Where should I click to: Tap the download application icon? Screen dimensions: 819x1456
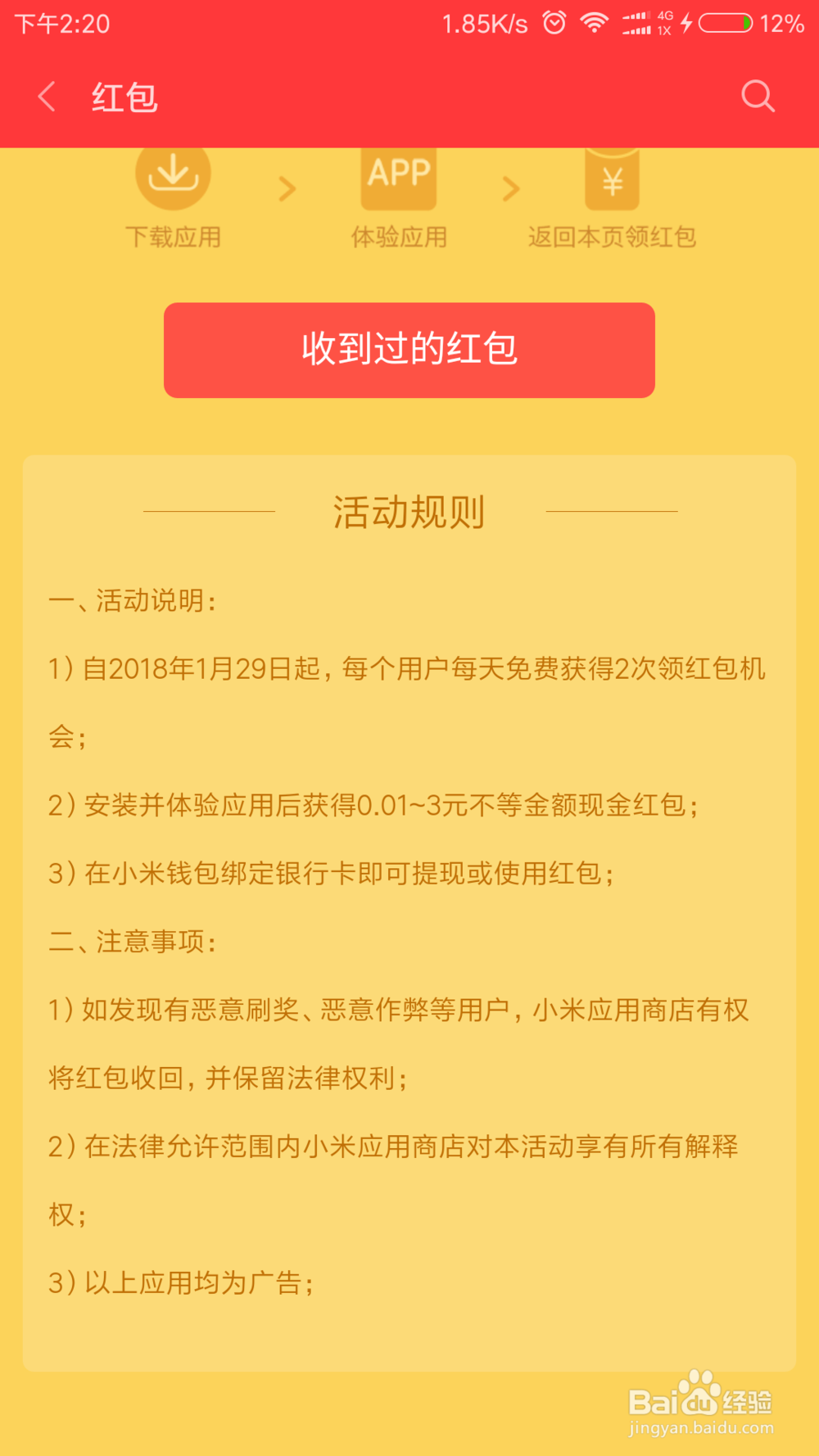174,176
